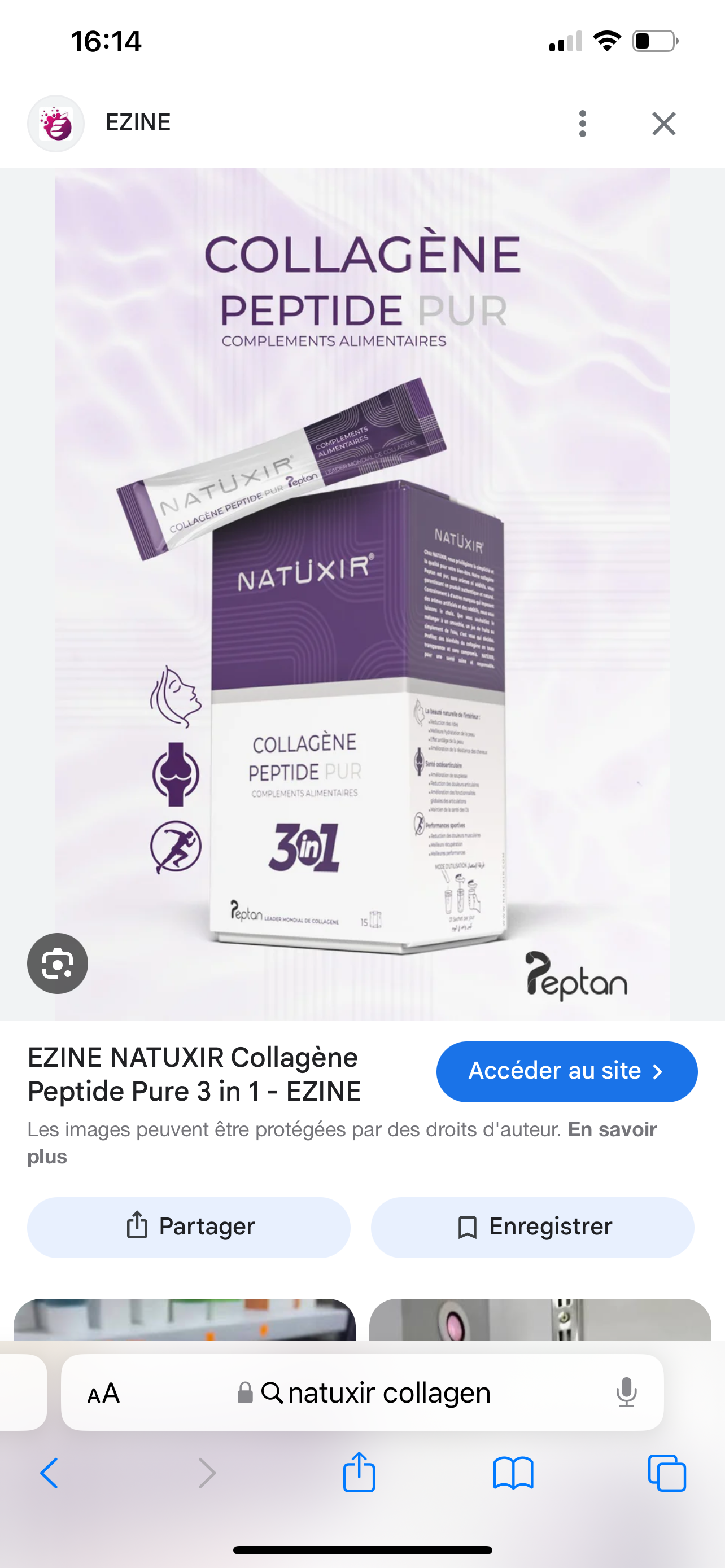Open Safari bookmarks
725x1568 pixels.
point(513,1473)
